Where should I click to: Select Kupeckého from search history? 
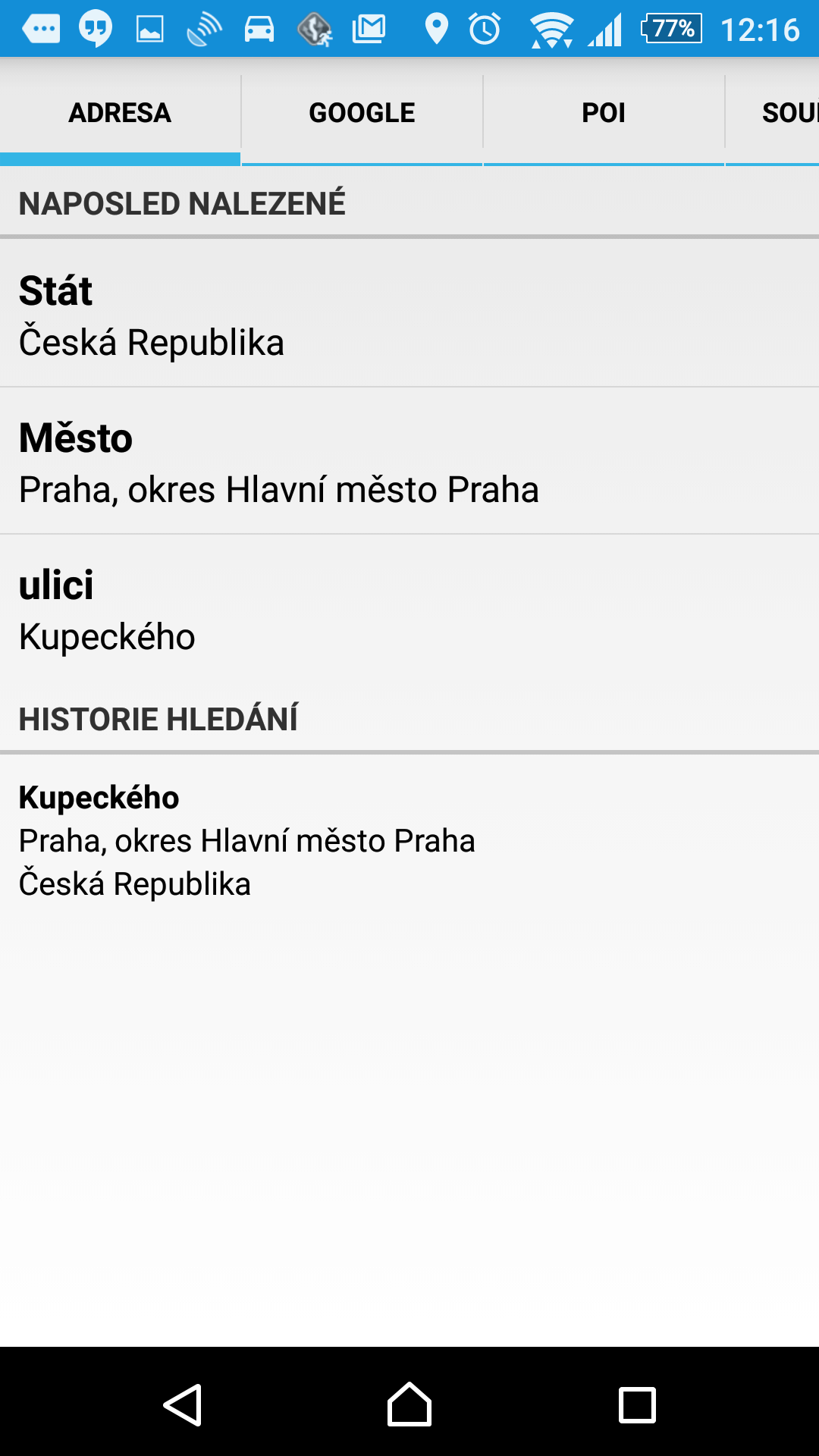(409, 840)
